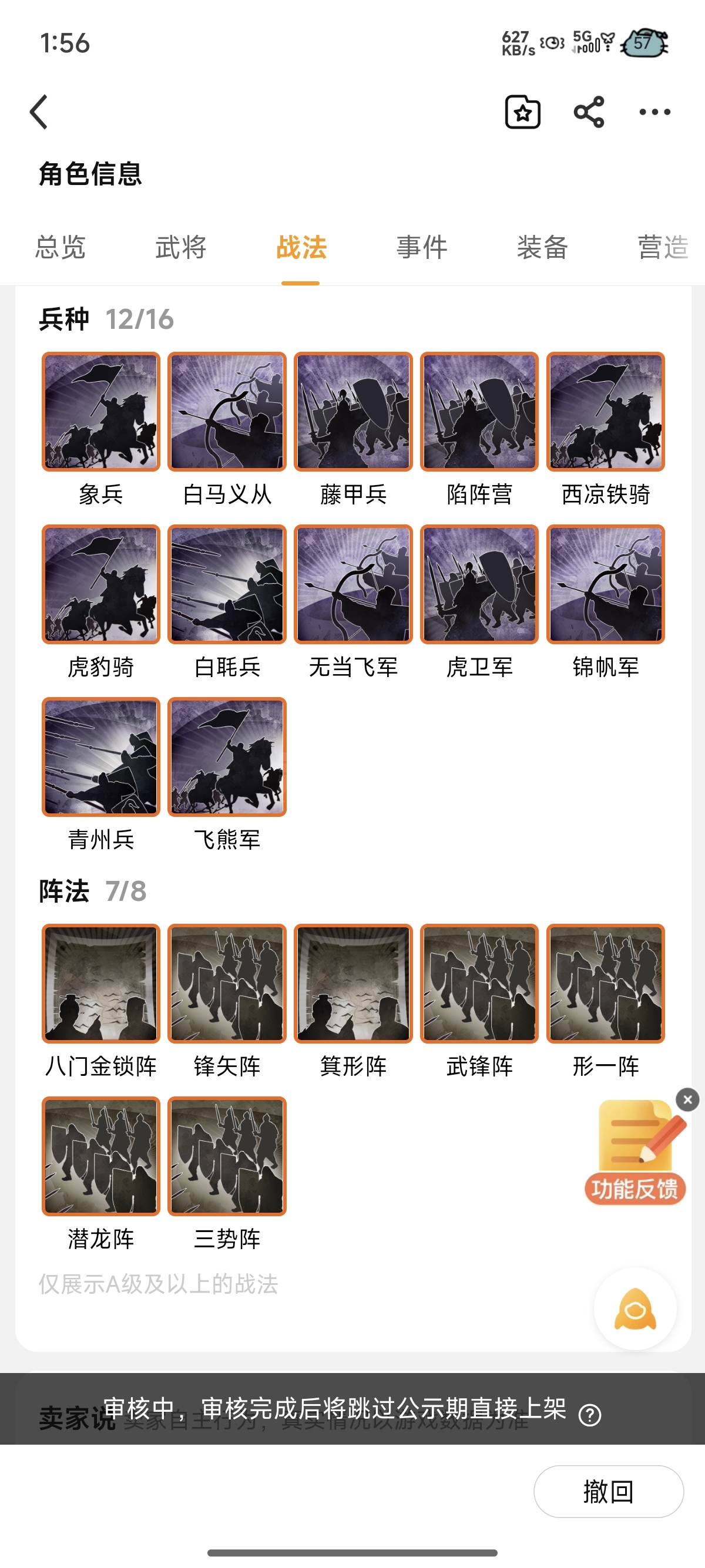
Task: Dismiss the 功能反馈 floating widget
Action: [687, 1099]
